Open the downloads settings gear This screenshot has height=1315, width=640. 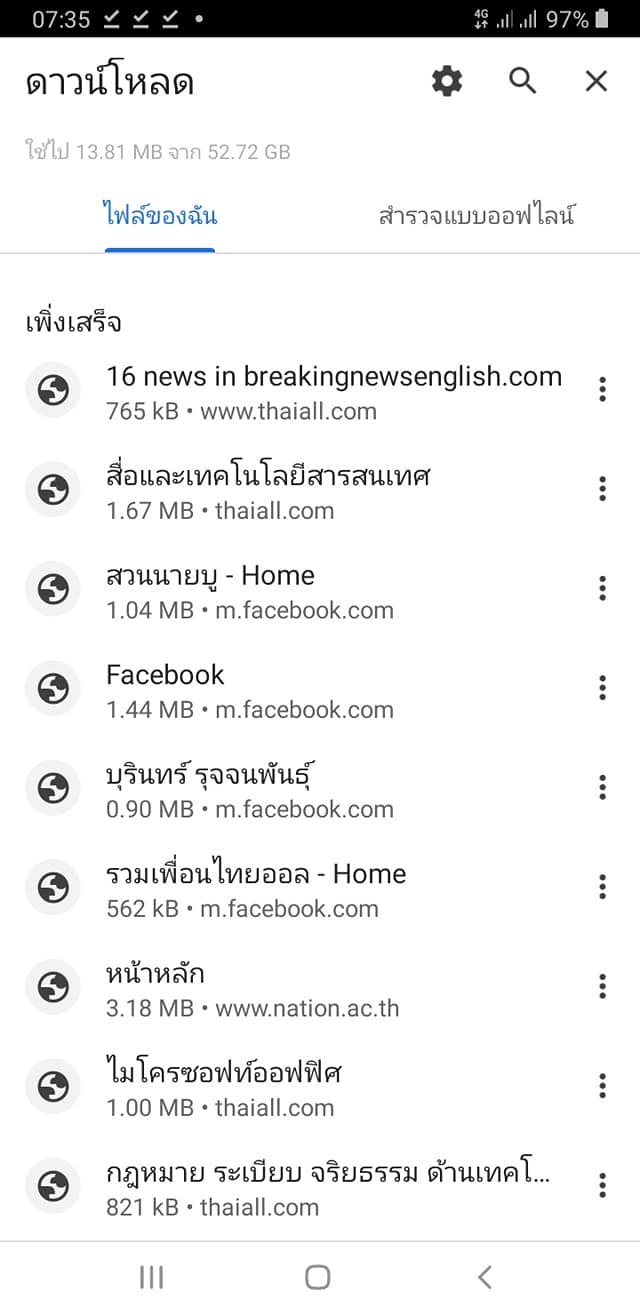tap(447, 81)
